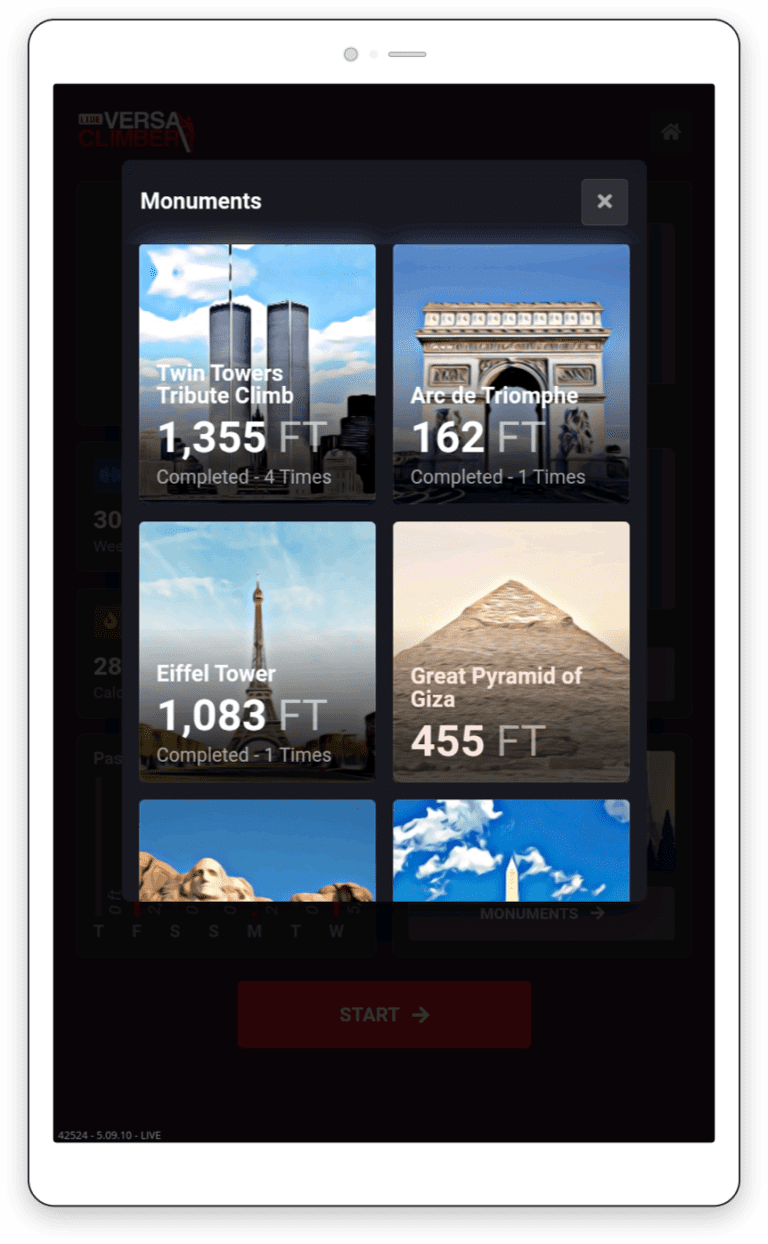Viewport: 768px width, 1244px height.
Task: Select the Twin Towers Tribute Climb card
Action: [x=257, y=372]
